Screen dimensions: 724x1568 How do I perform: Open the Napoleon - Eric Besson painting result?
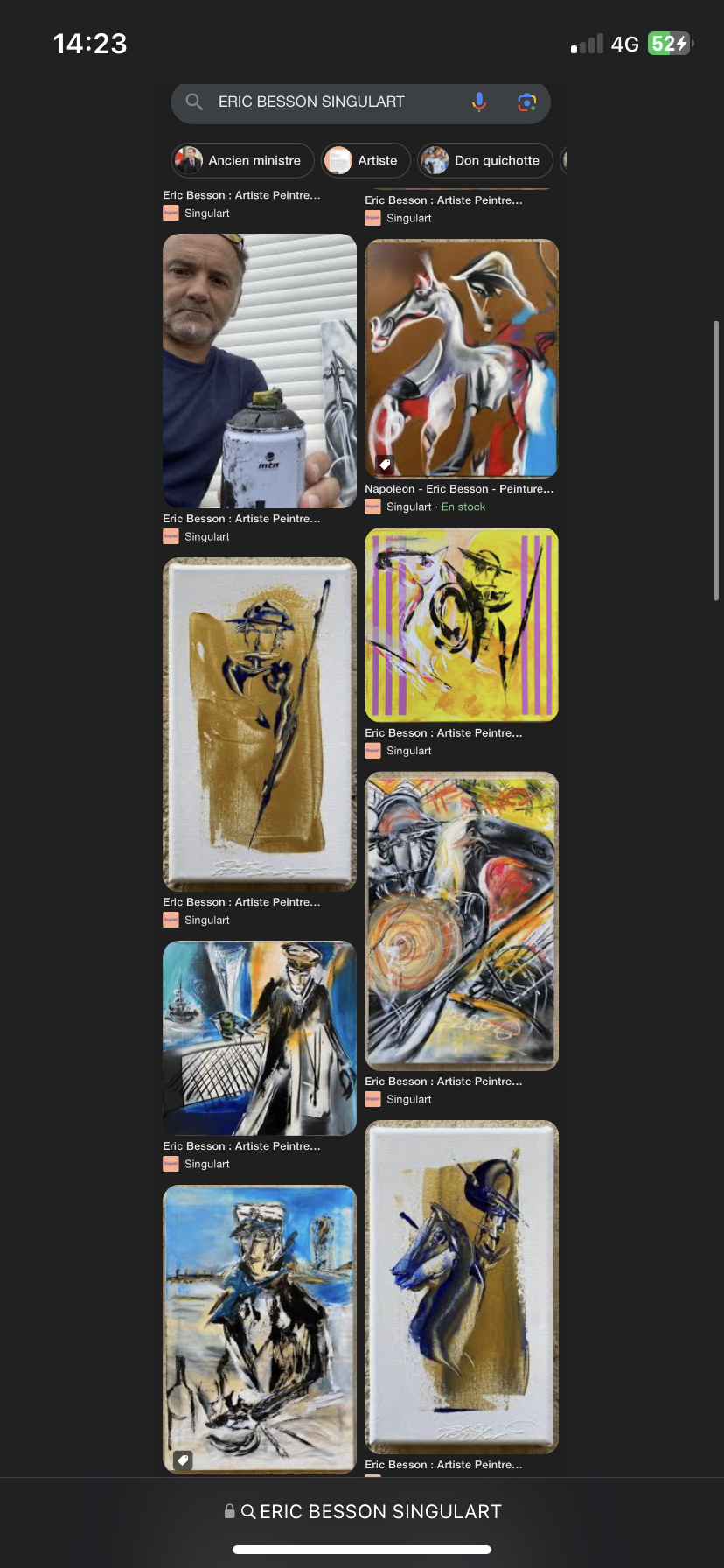pos(462,358)
